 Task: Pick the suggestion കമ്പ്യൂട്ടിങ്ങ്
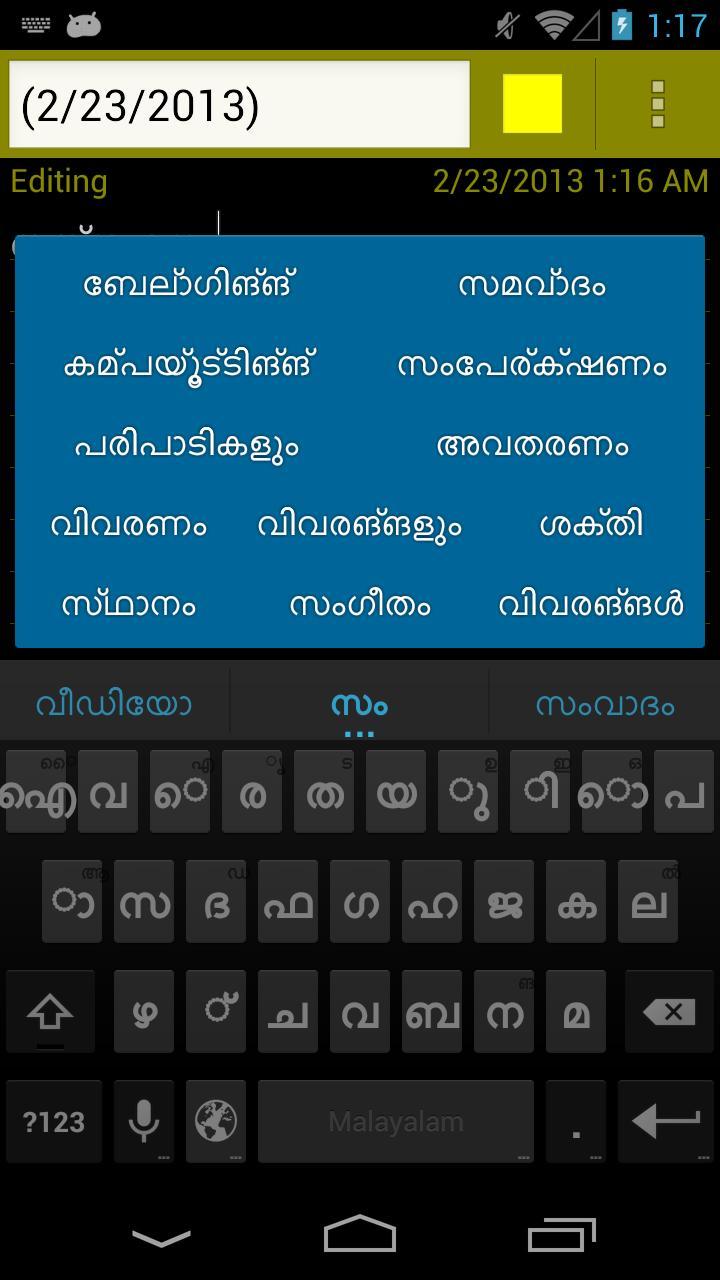188,365
